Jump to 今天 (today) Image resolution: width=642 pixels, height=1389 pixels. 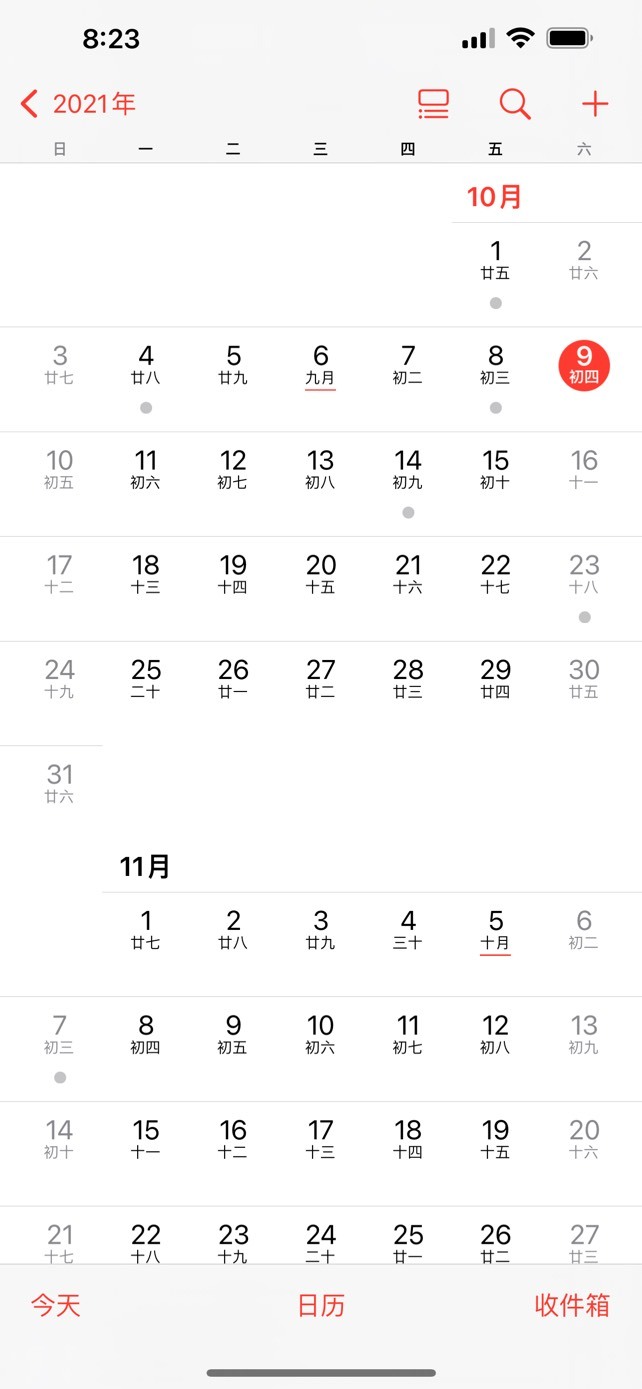(55, 1305)
